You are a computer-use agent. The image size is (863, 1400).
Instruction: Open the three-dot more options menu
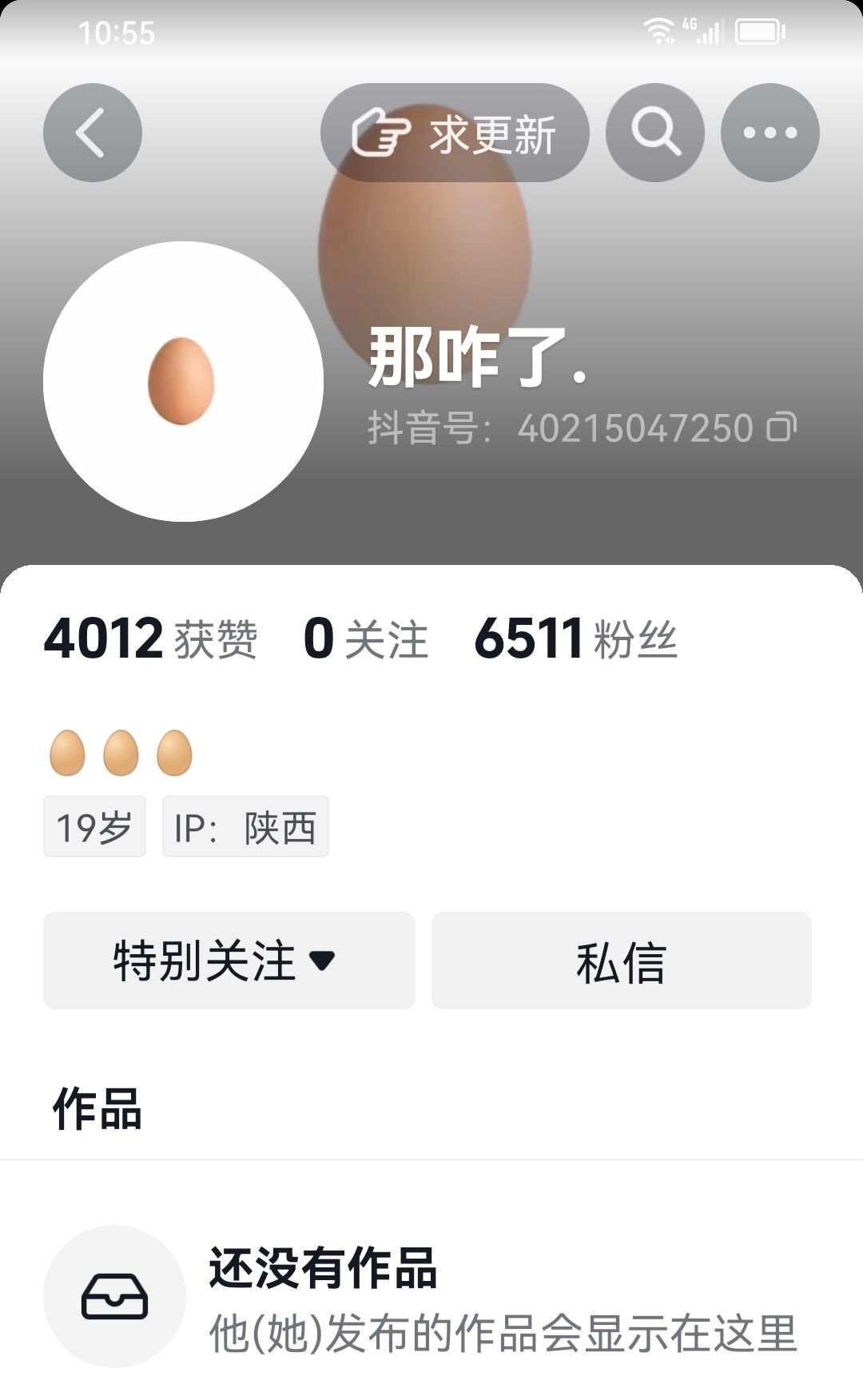pos(770,133)
